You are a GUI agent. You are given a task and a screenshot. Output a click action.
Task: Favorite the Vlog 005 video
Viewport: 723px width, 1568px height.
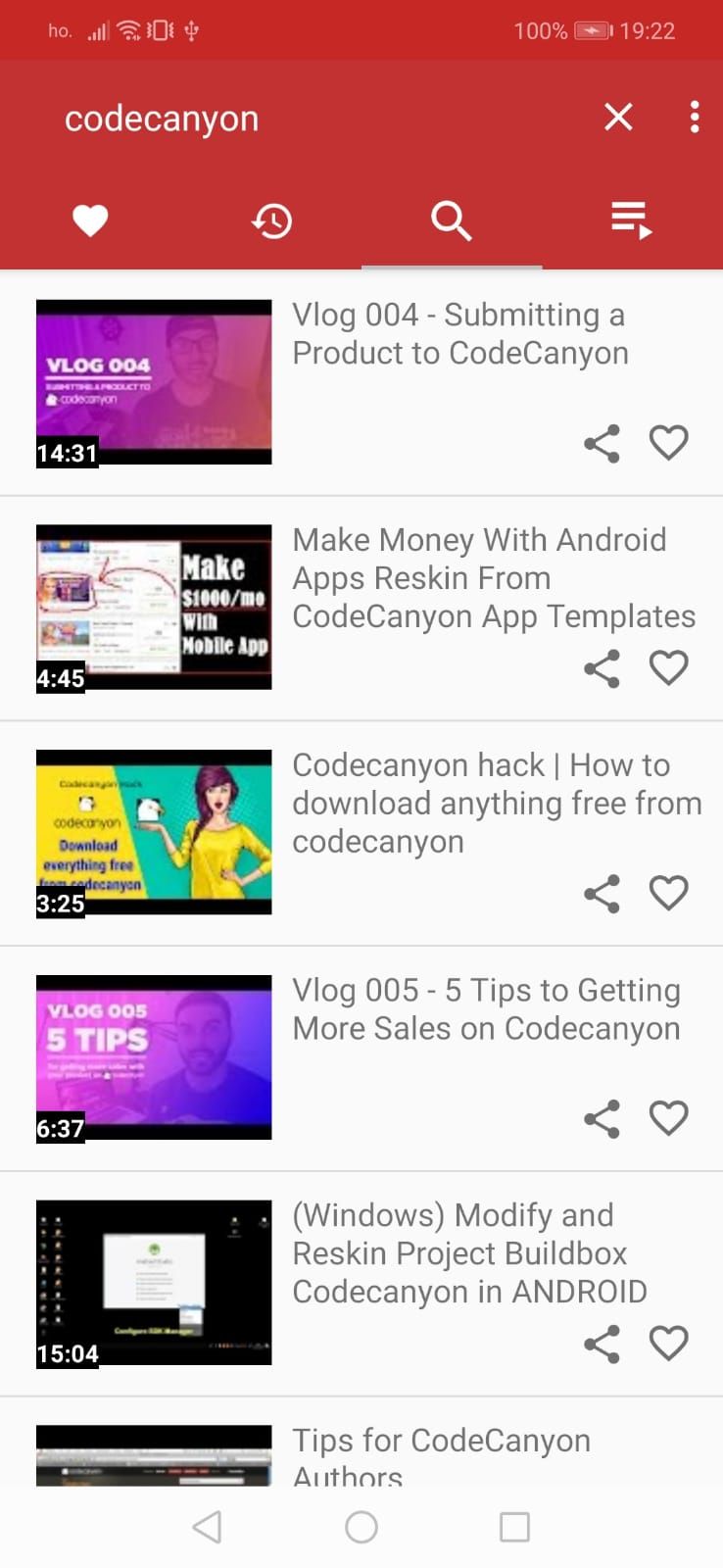point(668,1118)
